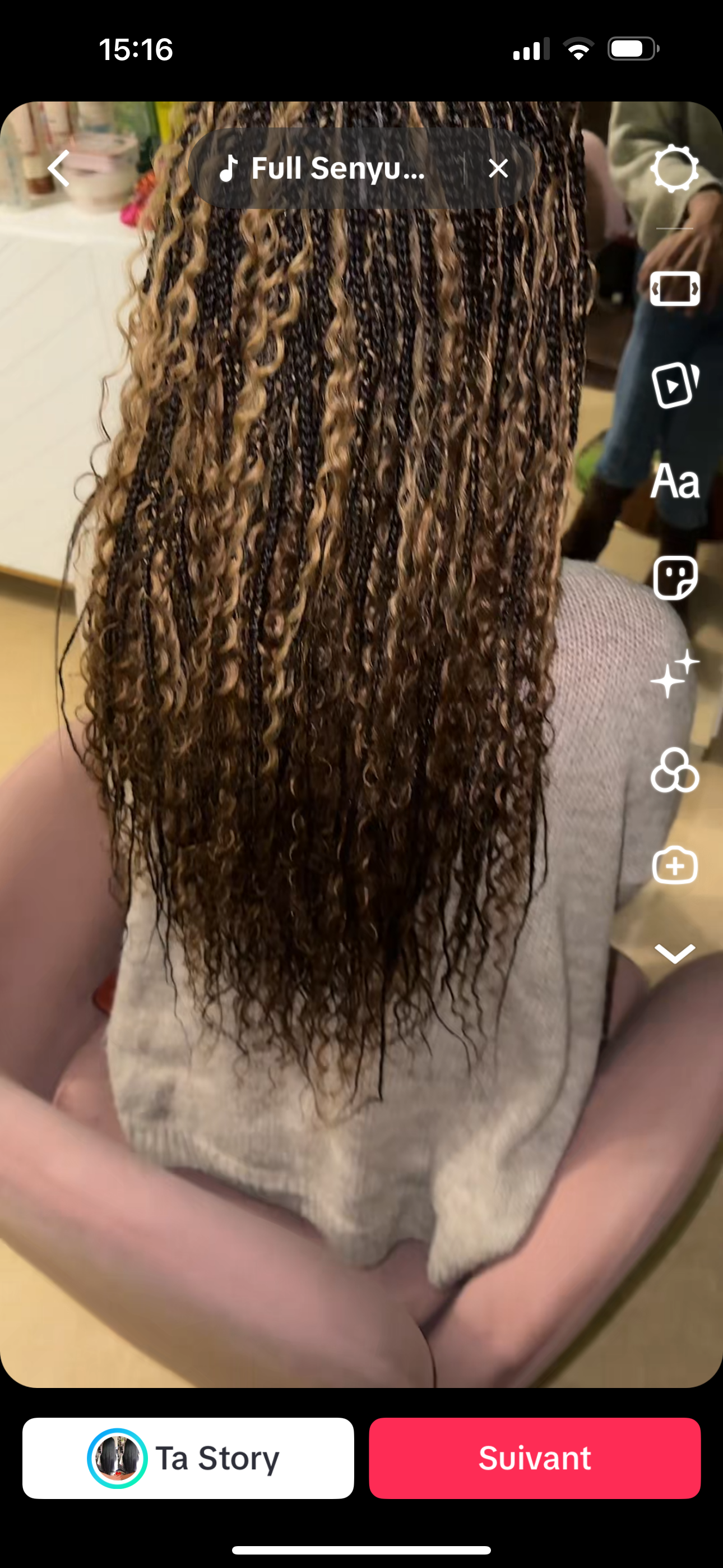Open the sparkle effects tool
723x1568 pixels.
click(674, 674)
